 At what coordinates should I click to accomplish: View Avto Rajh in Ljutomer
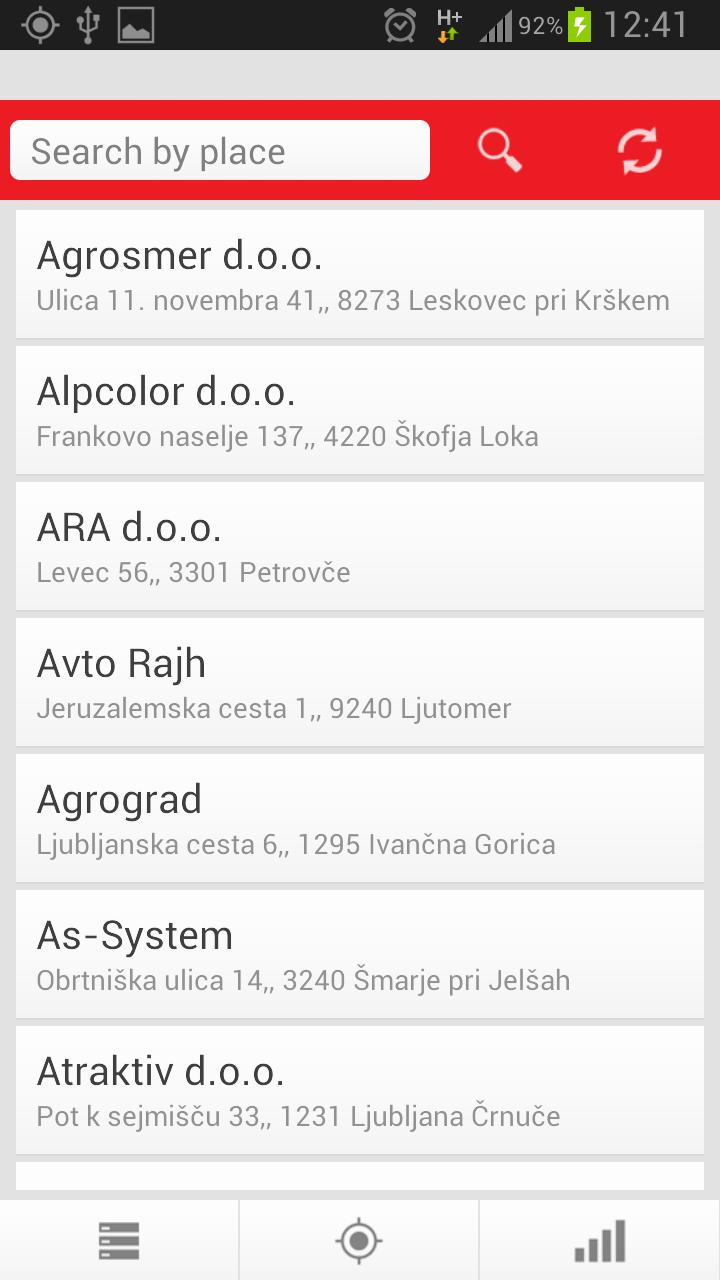360,682
